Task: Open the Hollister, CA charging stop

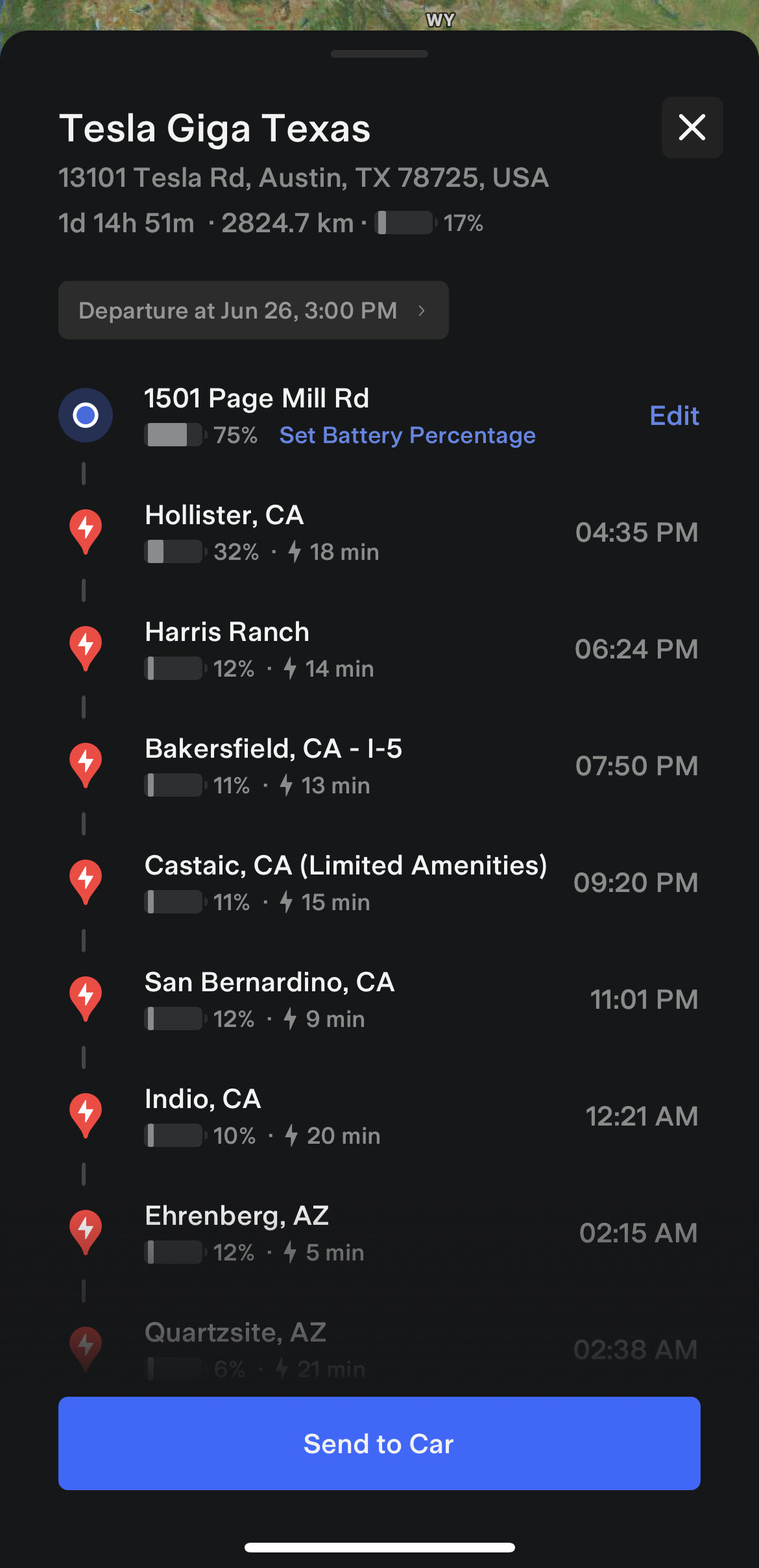Action: tap(224, 516)
